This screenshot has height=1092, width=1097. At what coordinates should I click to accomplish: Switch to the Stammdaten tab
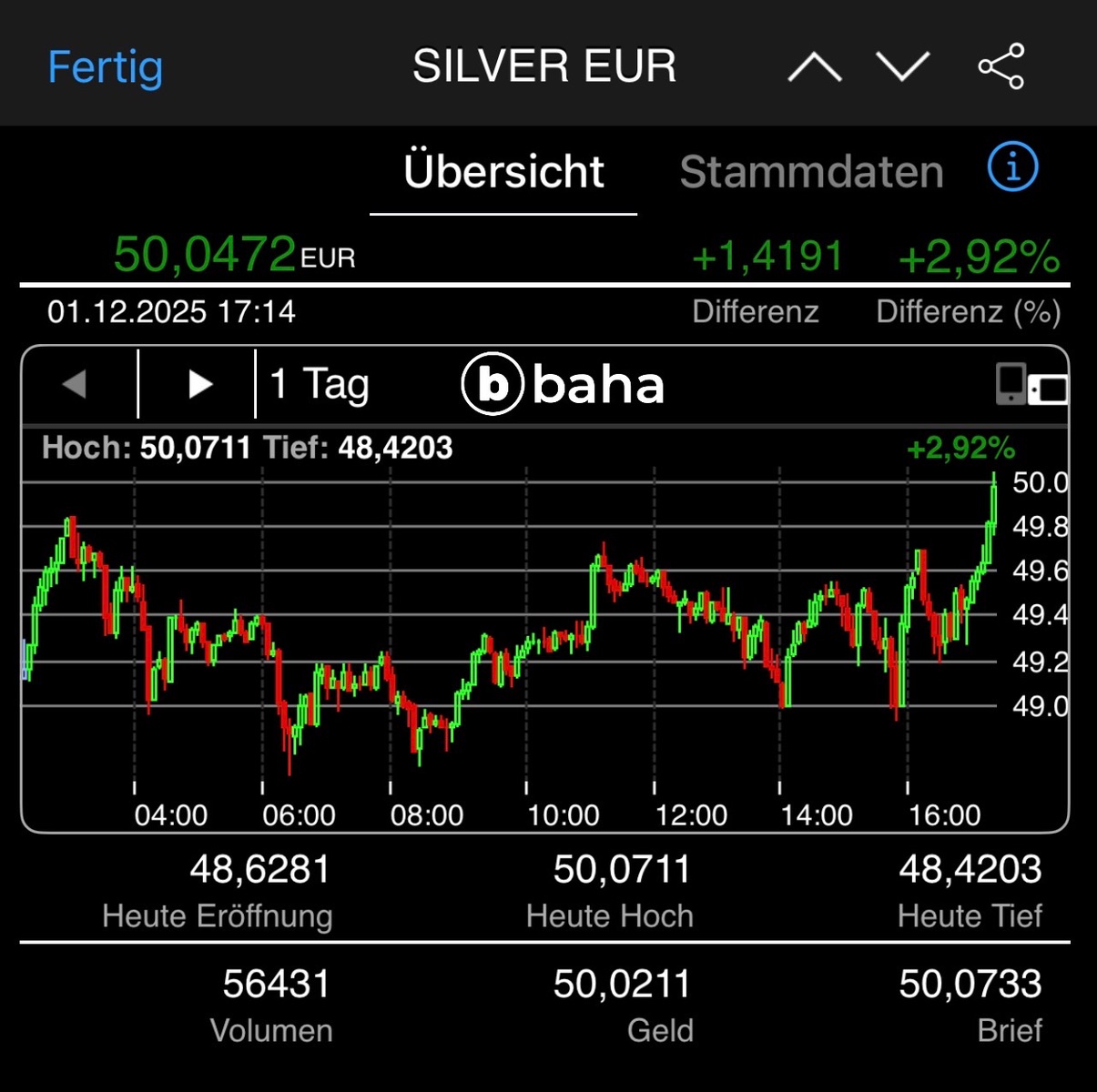[x=811, y=172]
